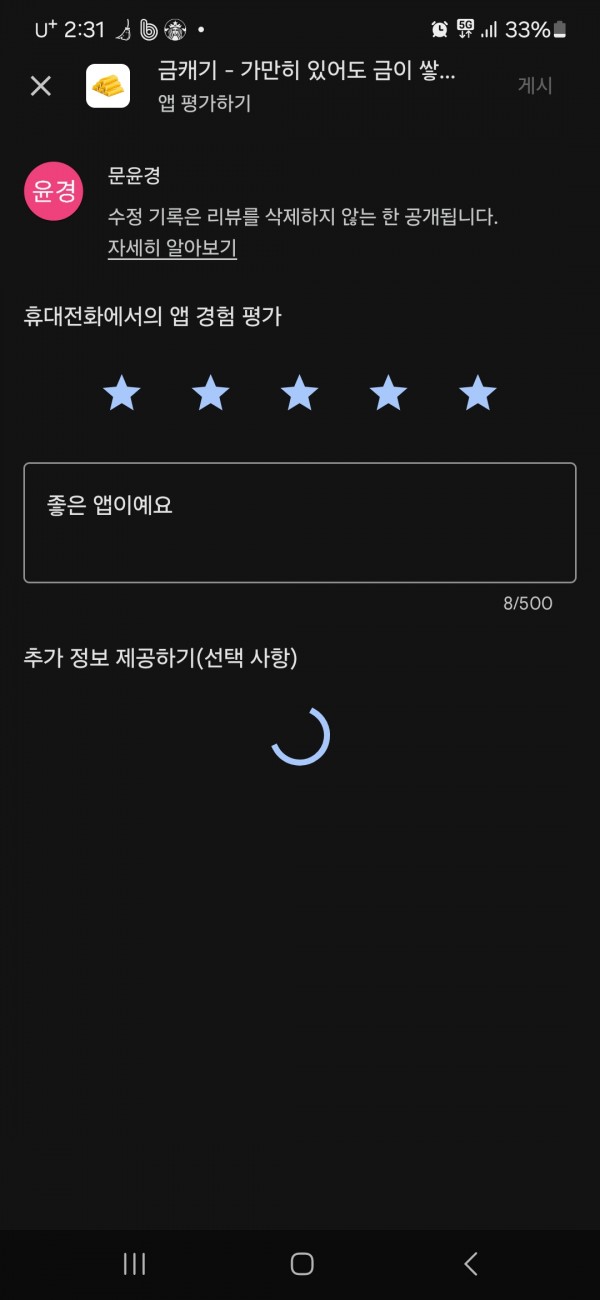Go back using system navigation
Image resolution: width=600 pixels, height=1300 pixels.
tap(471, 1264)
